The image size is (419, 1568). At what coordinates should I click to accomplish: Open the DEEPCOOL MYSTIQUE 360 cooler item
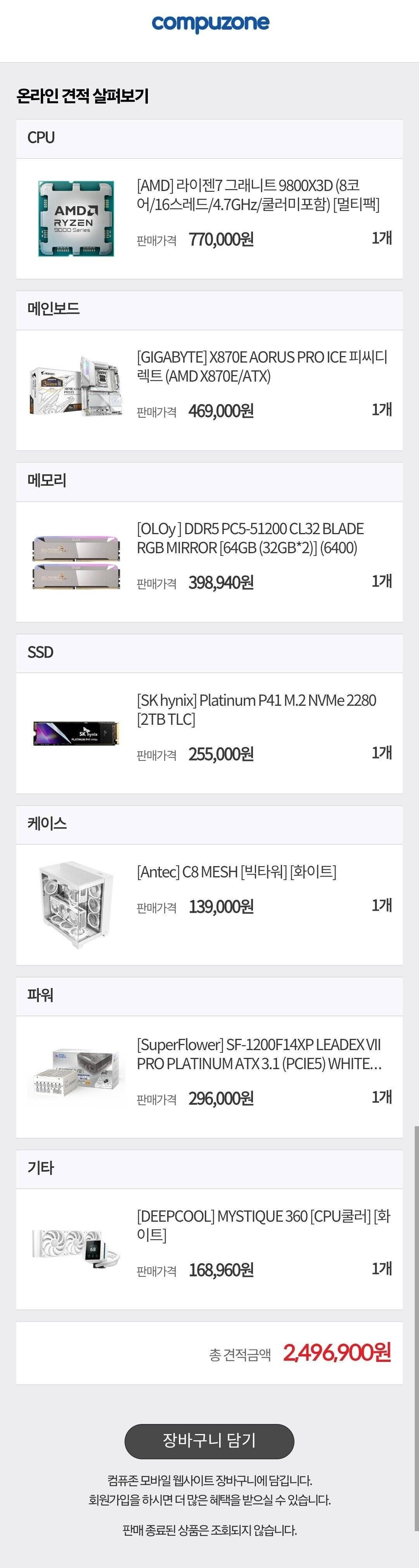[263, 1225]
